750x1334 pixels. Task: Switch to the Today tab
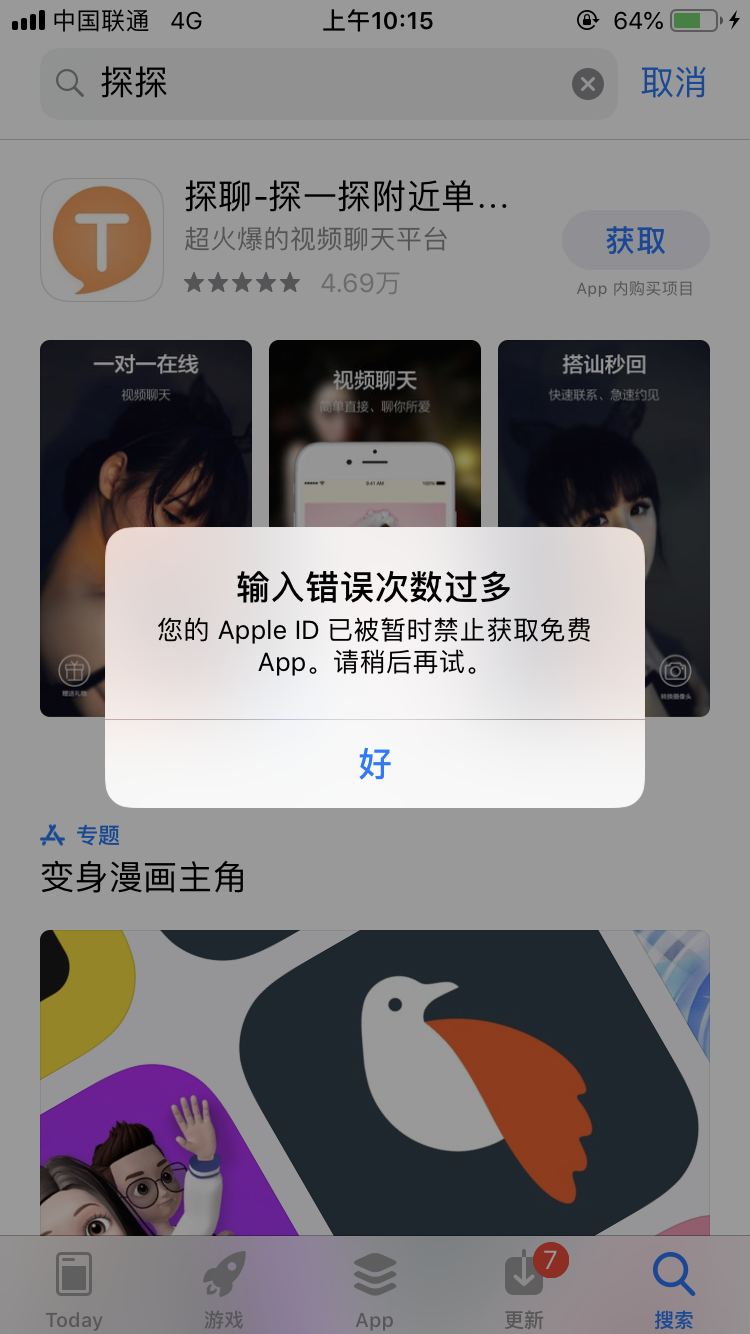coord(74,1290)
